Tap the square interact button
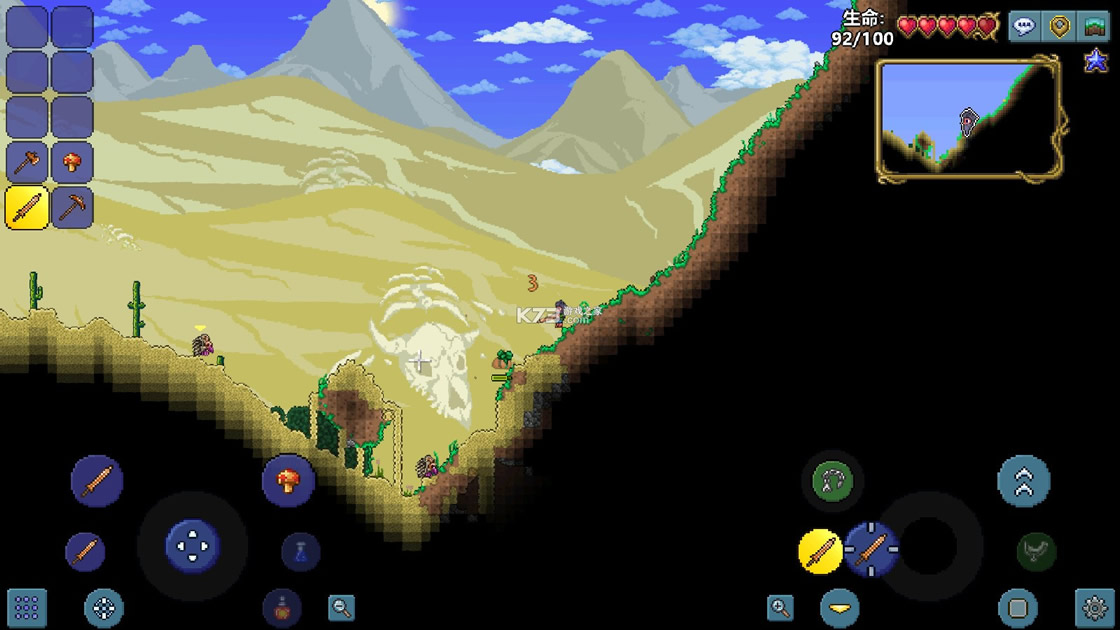The width and height of the screenshot is (1120, 630). (1017, 607)
